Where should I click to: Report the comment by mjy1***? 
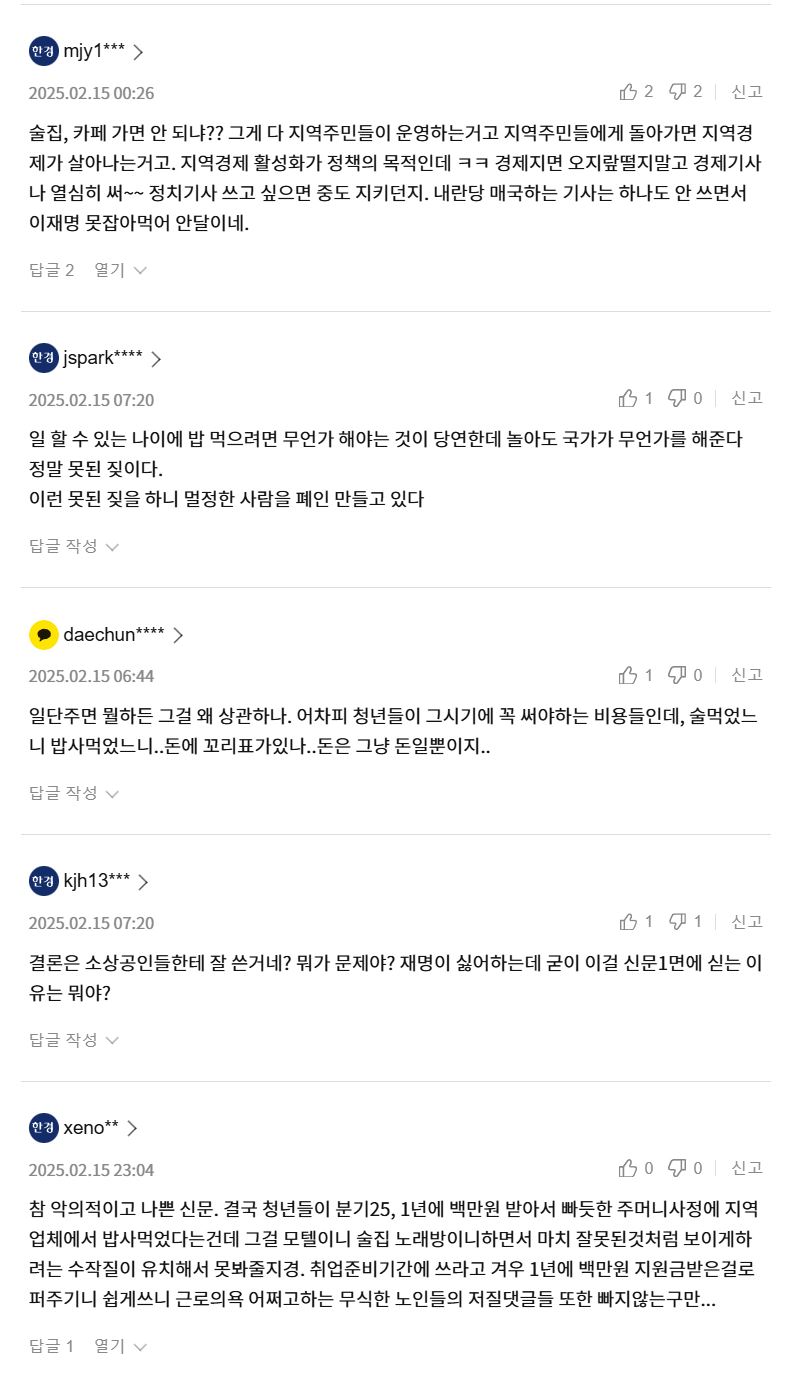tap(747, 92)
